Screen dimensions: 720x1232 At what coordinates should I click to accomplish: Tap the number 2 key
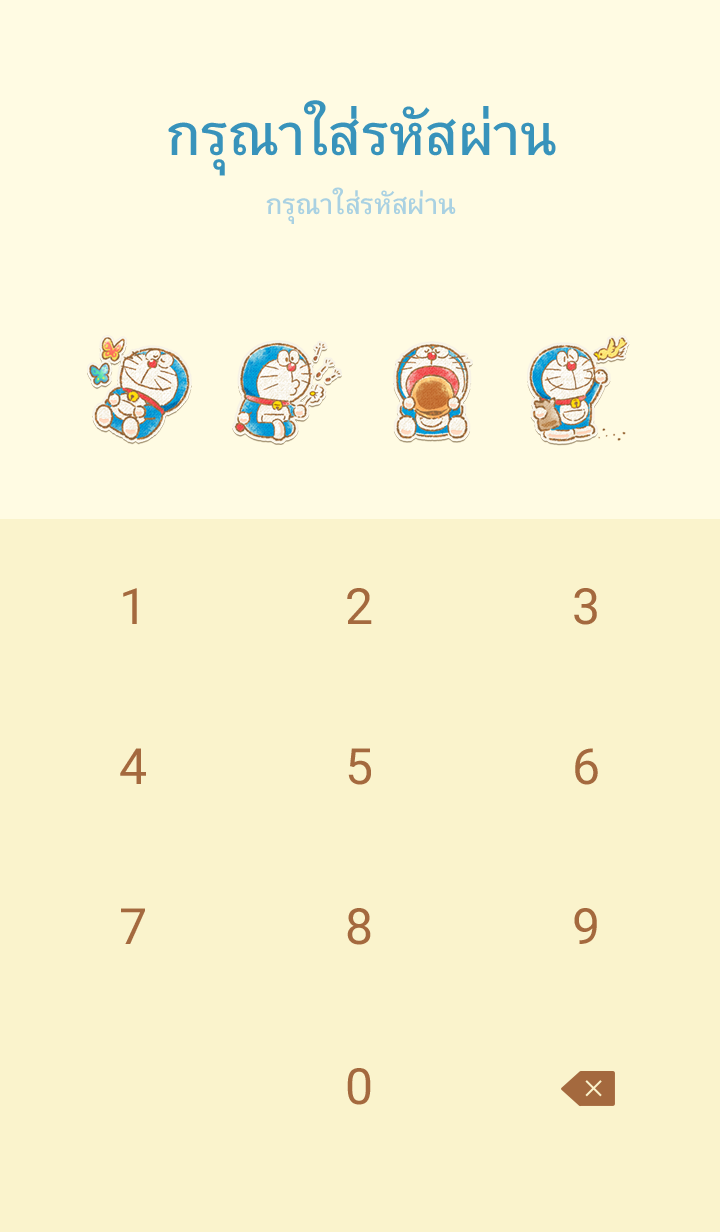[x=359, y=608]
